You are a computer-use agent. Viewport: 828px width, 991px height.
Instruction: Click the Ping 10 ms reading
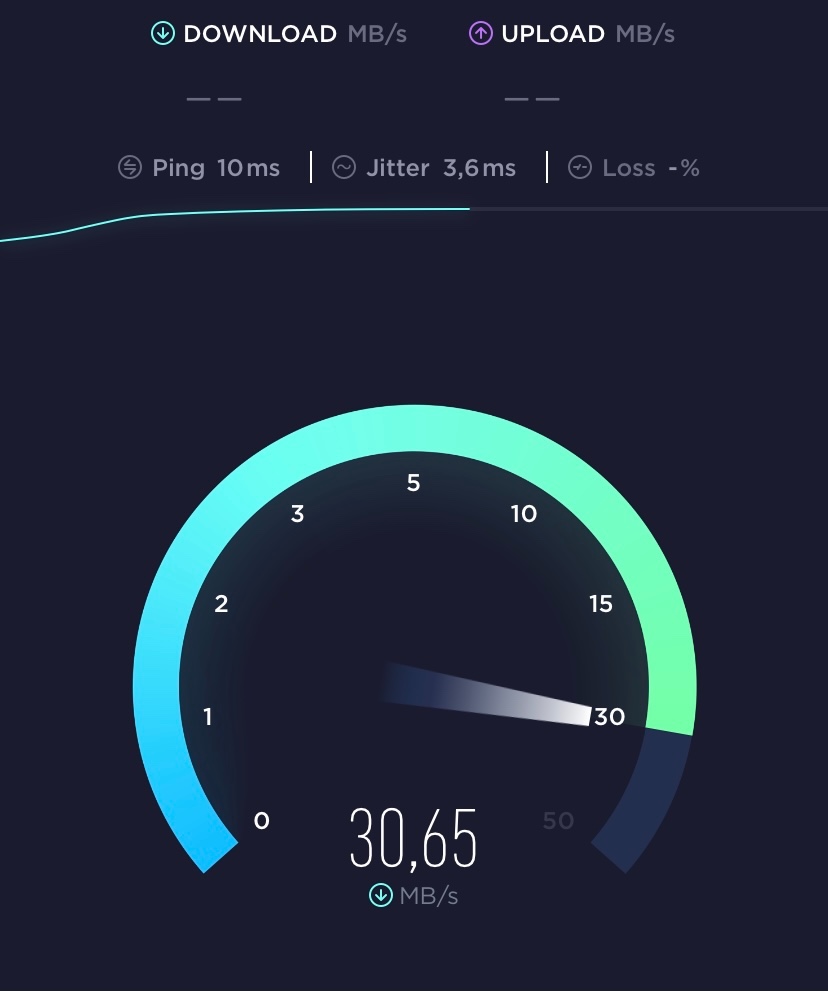[215, 168]
